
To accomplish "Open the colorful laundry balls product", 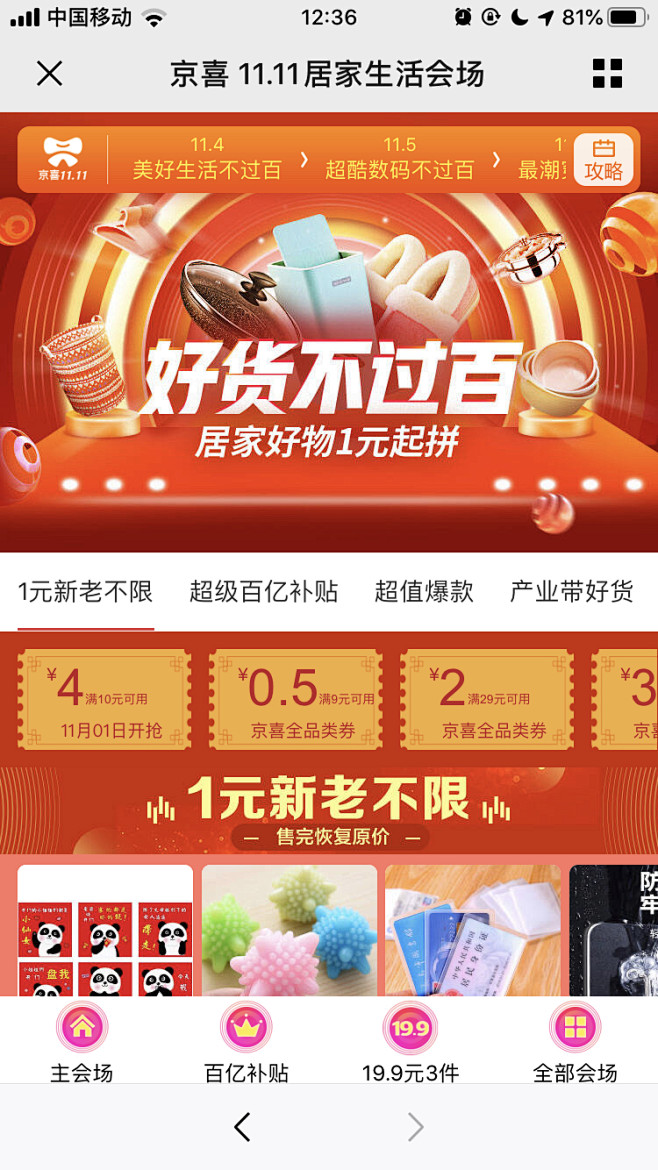I will coord(289,930).
